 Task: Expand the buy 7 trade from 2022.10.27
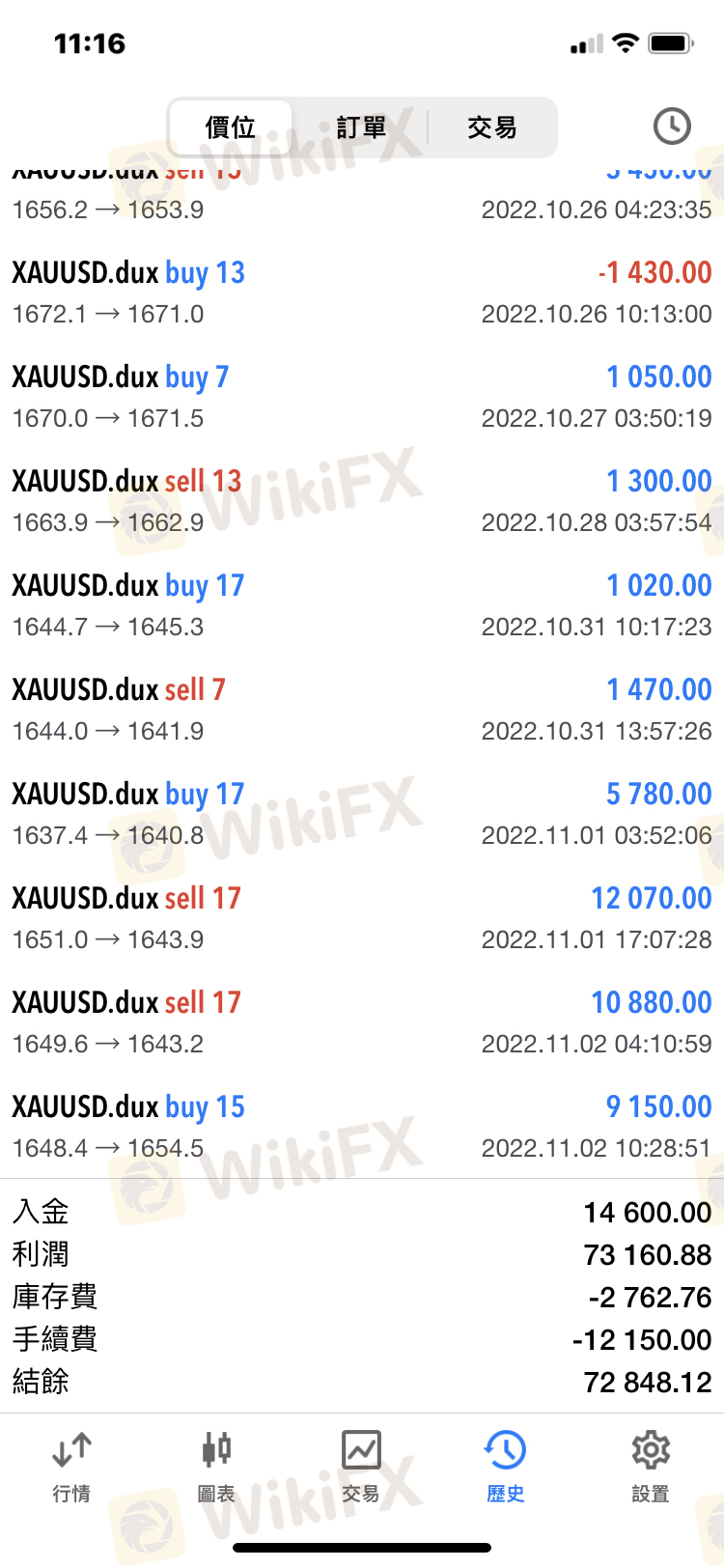(362, 397)
